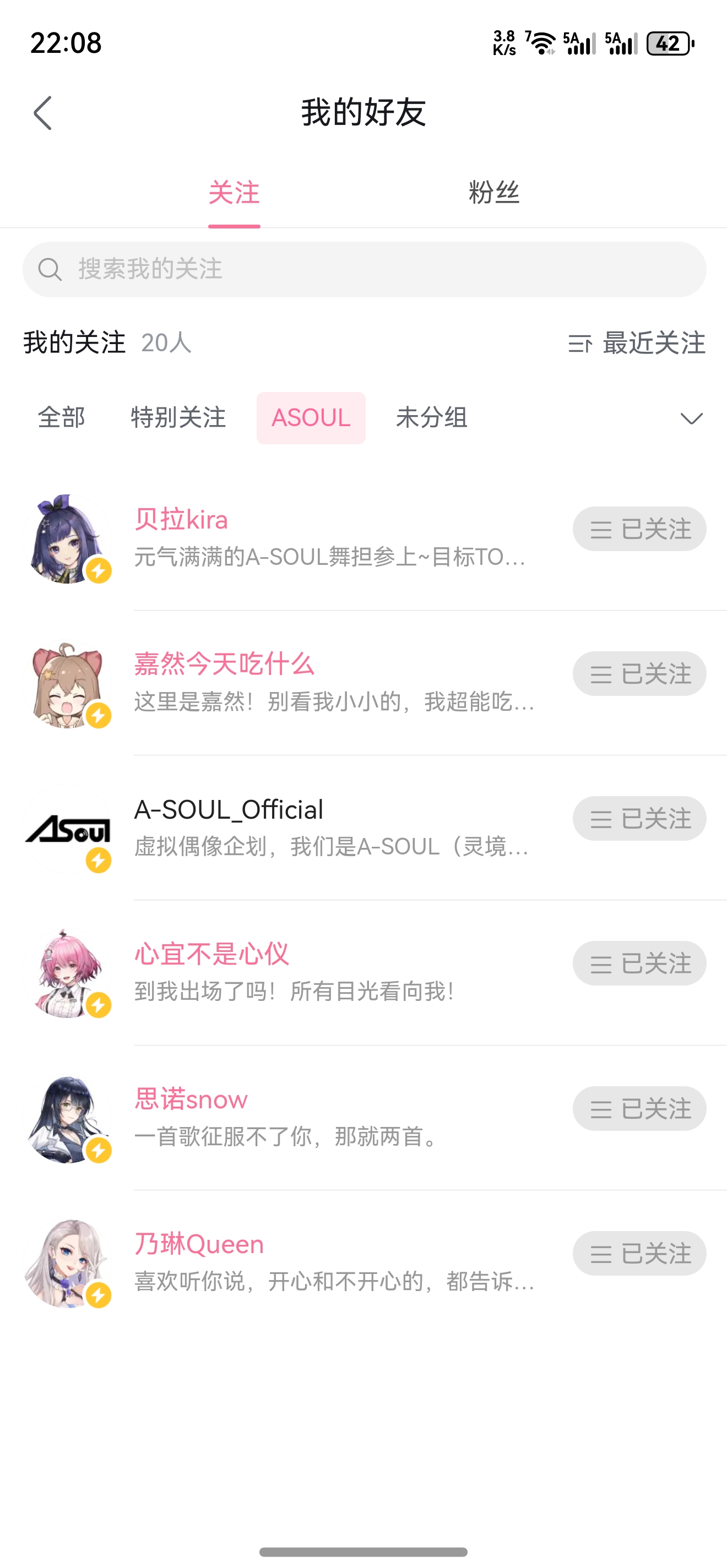Open 嘉然今天吃什么 profile
This screenshot has height=1568, width=727.
pos(224,665)
